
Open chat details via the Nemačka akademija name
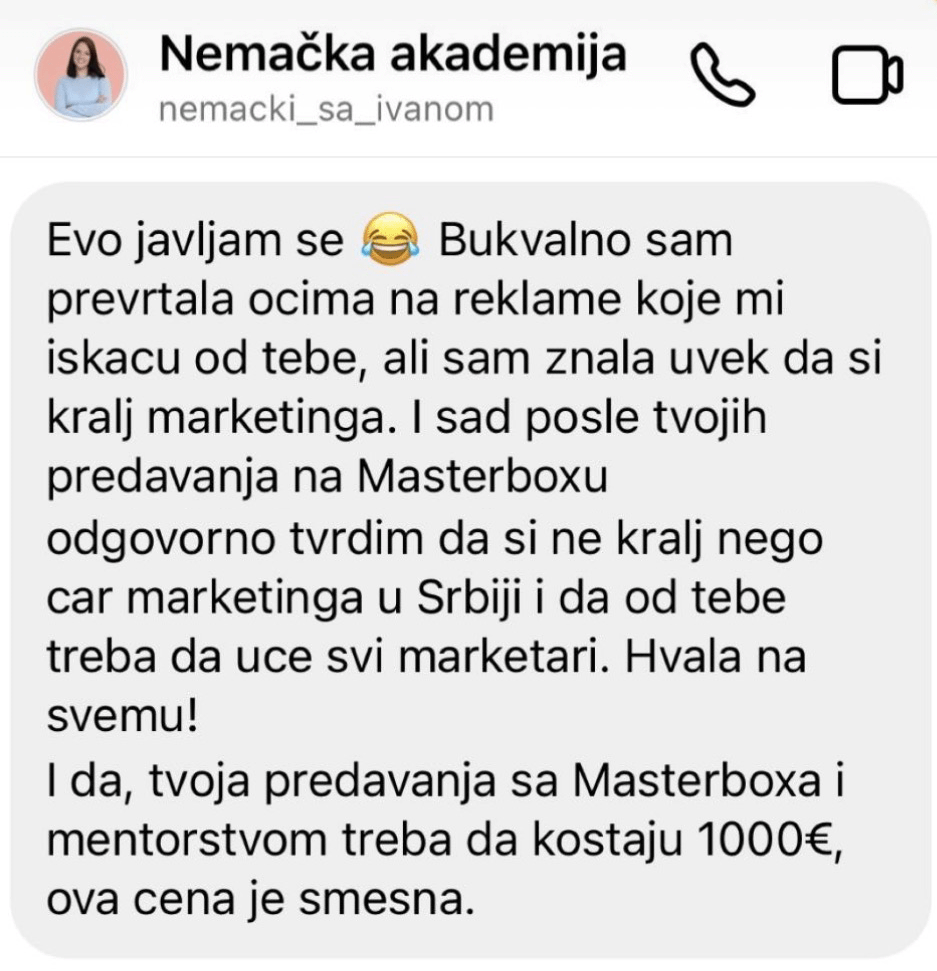pos(392,56)
